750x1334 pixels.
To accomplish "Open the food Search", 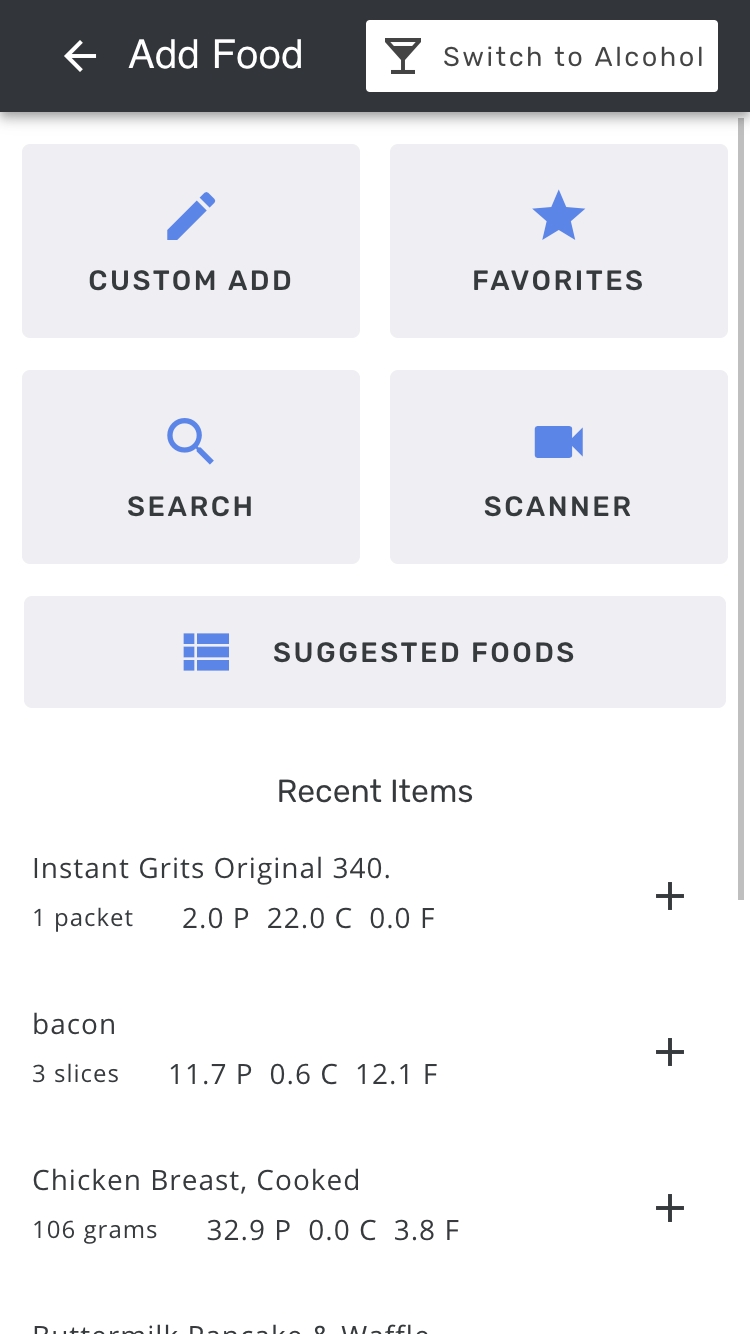I will point(191,467).
